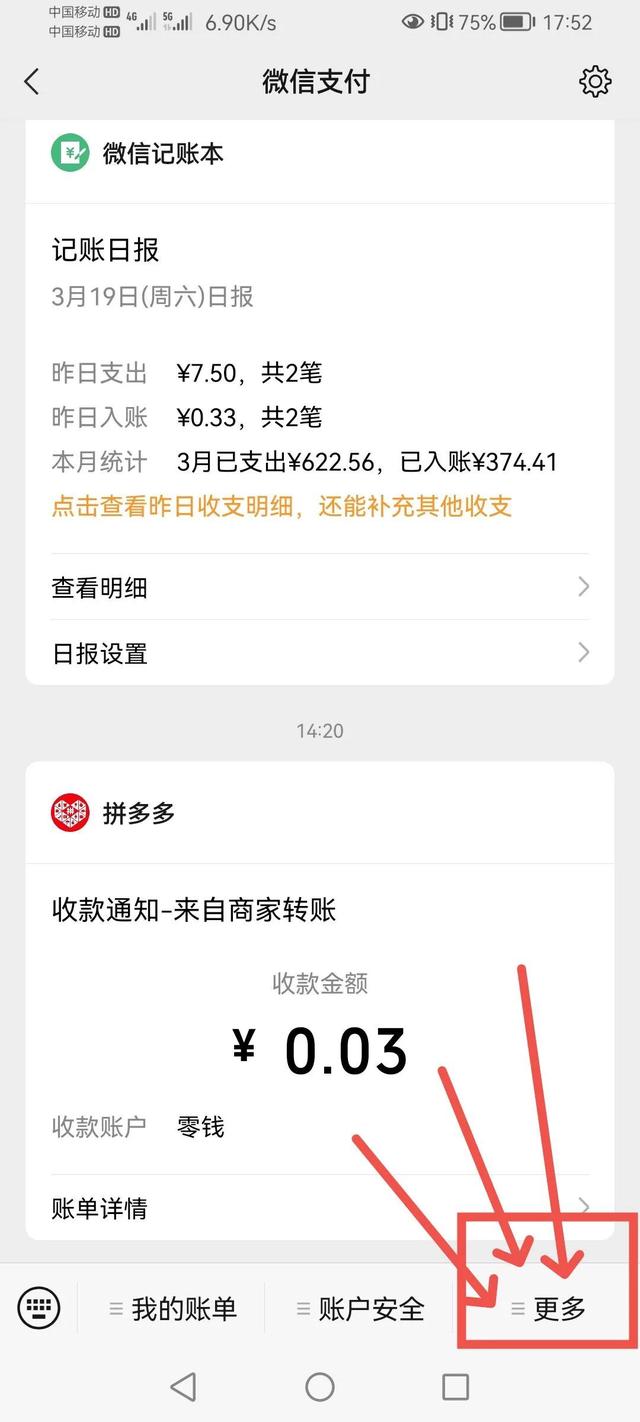Open 我的账单 menu
Screen dimensions: 640x1422
pos(172,1308)
